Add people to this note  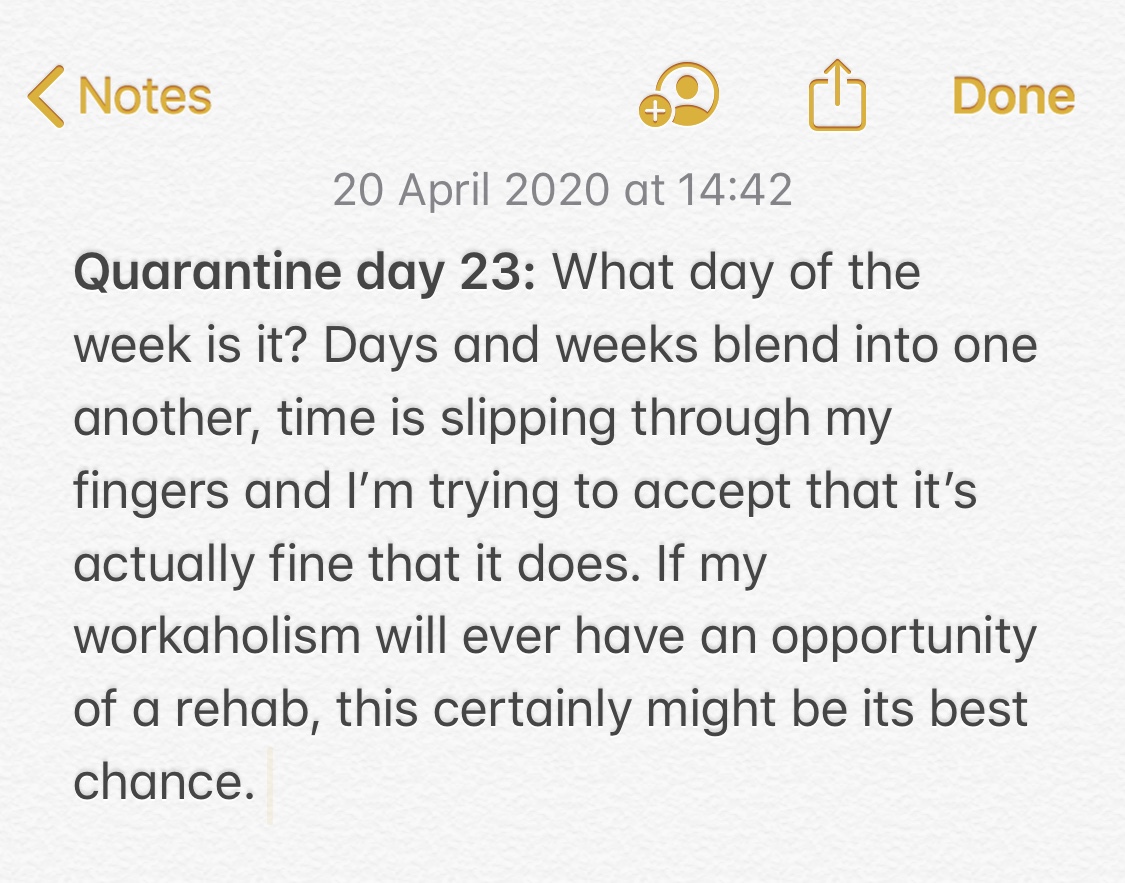(x=679, y=96)
